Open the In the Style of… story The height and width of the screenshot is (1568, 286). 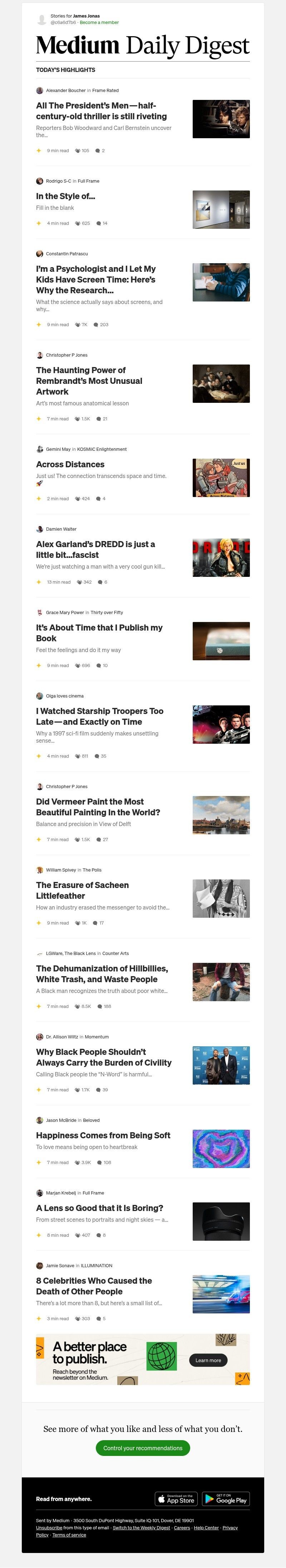65,196
